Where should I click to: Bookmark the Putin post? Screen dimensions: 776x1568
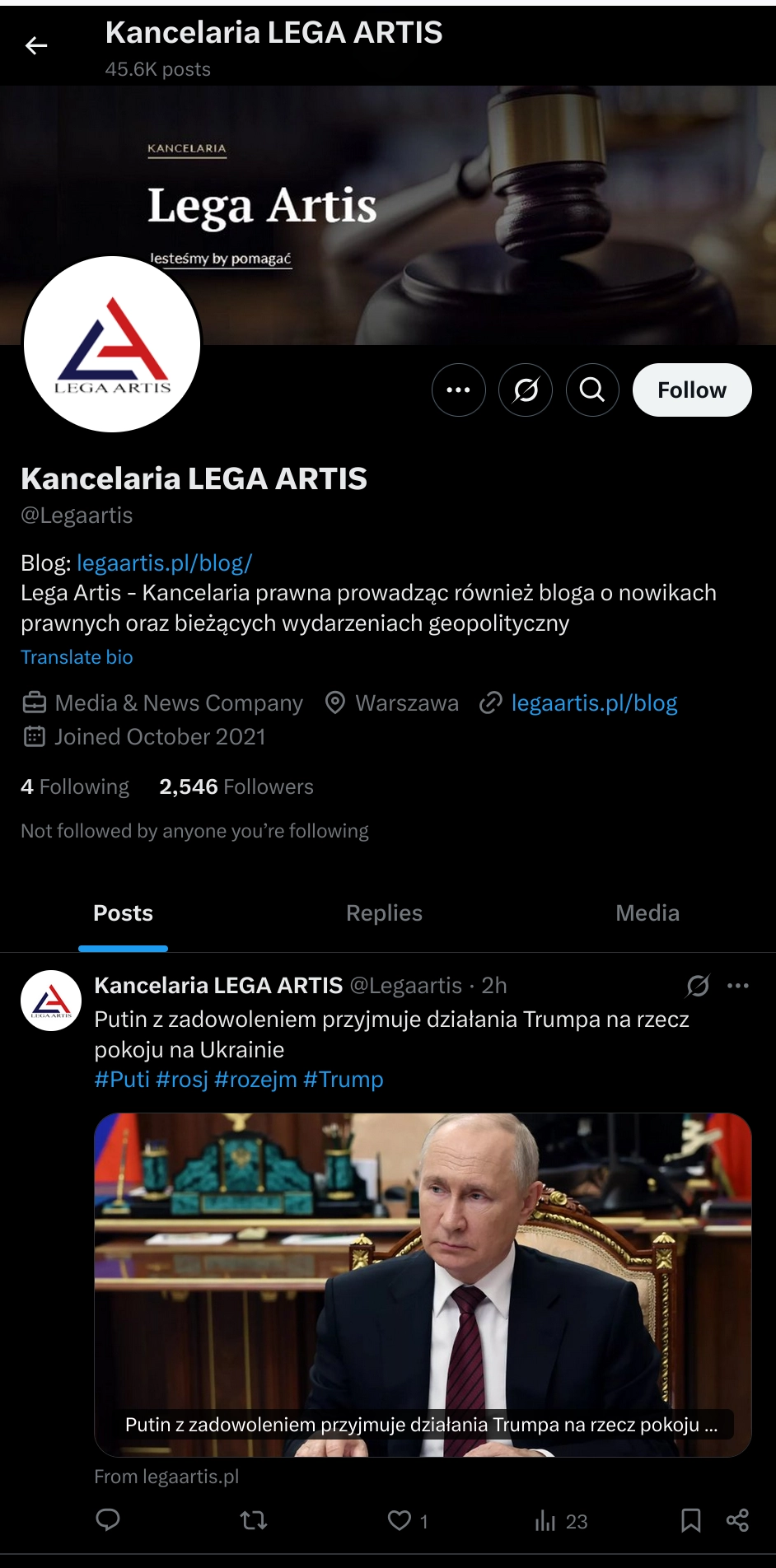(x=691, y=1520)
